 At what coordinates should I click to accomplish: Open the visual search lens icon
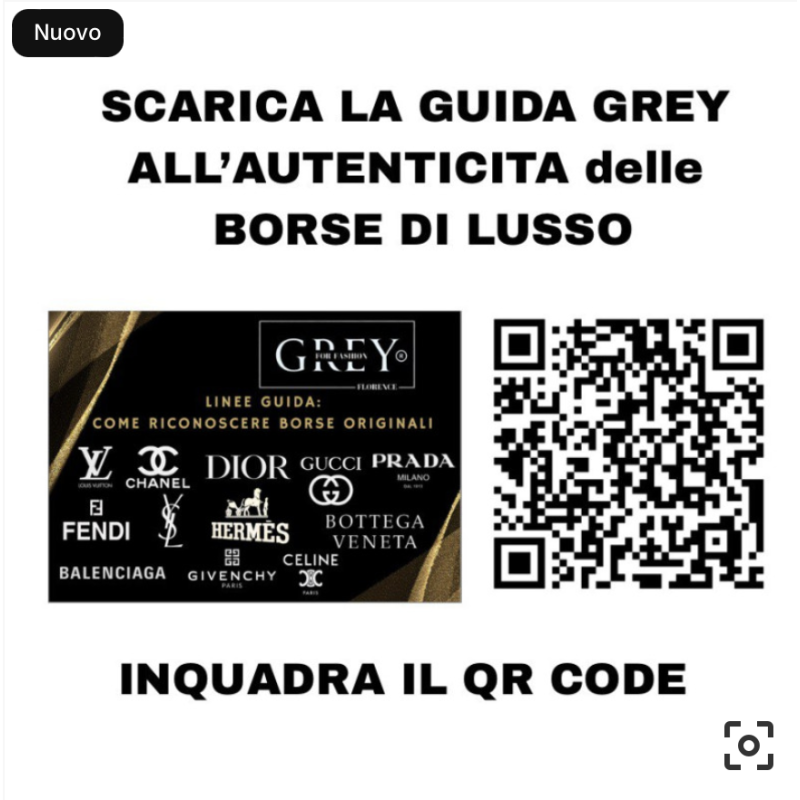[748, 745]
